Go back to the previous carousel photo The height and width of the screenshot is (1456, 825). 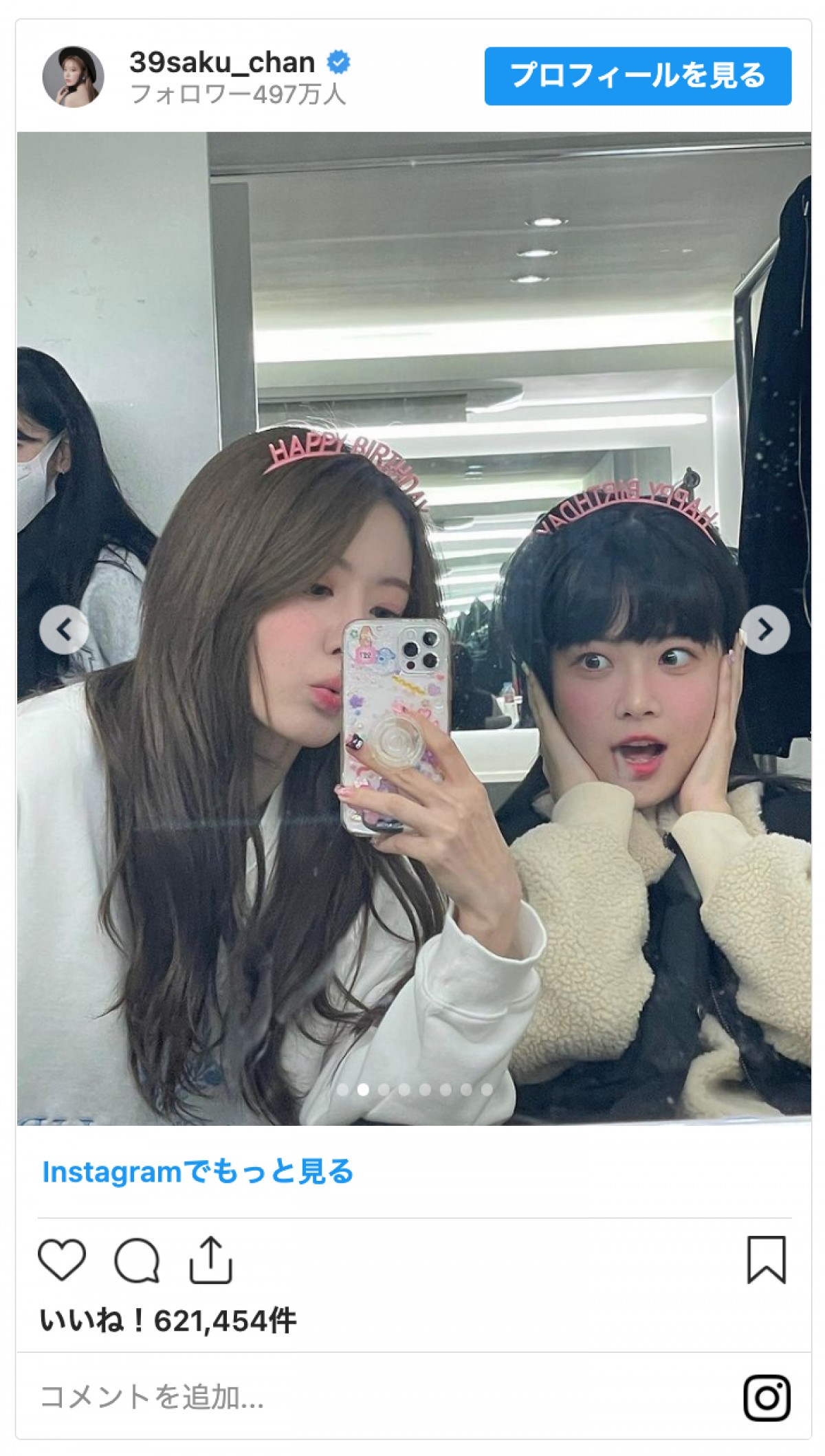pos(64,629)
